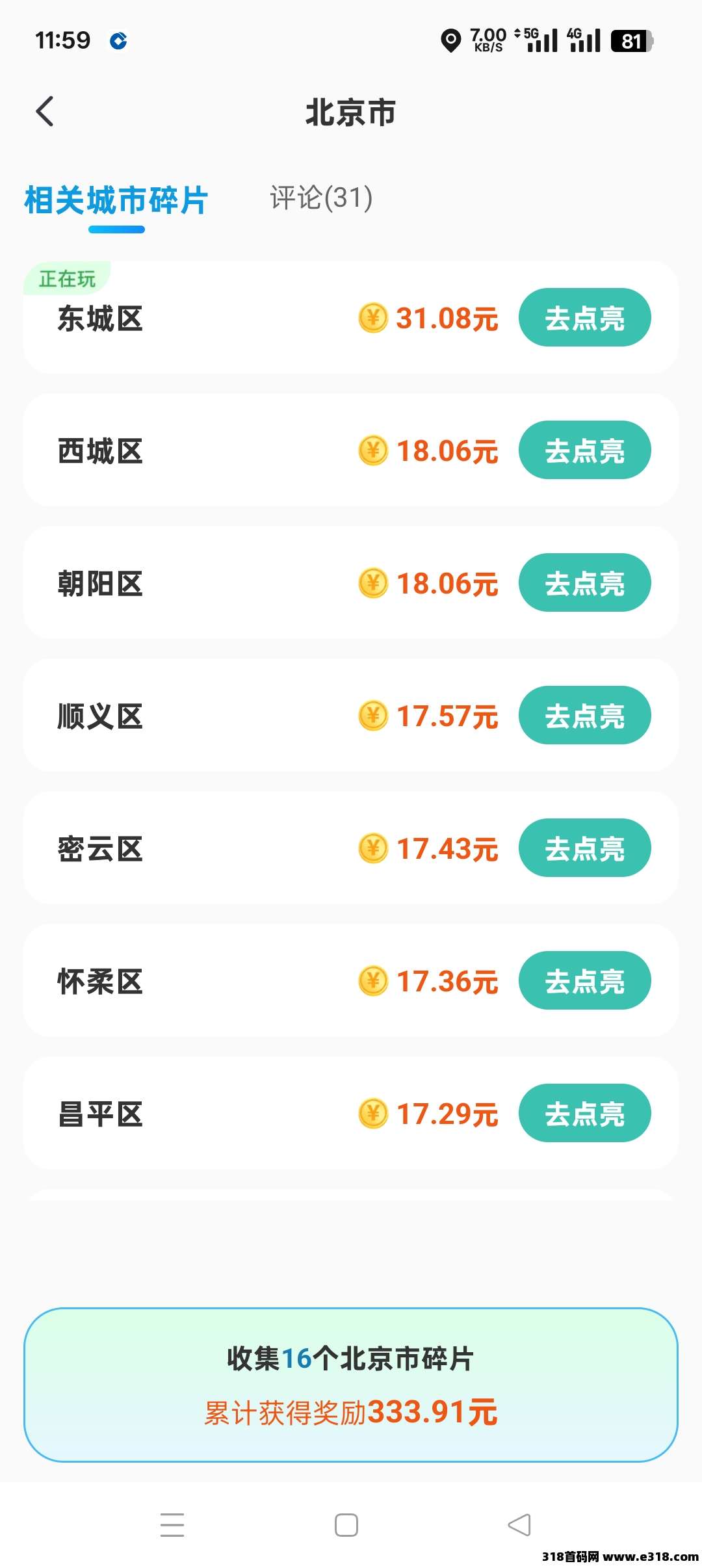Light up the 西城区 fragment
The image size is (702, 1568).
[x=584, y=451]
